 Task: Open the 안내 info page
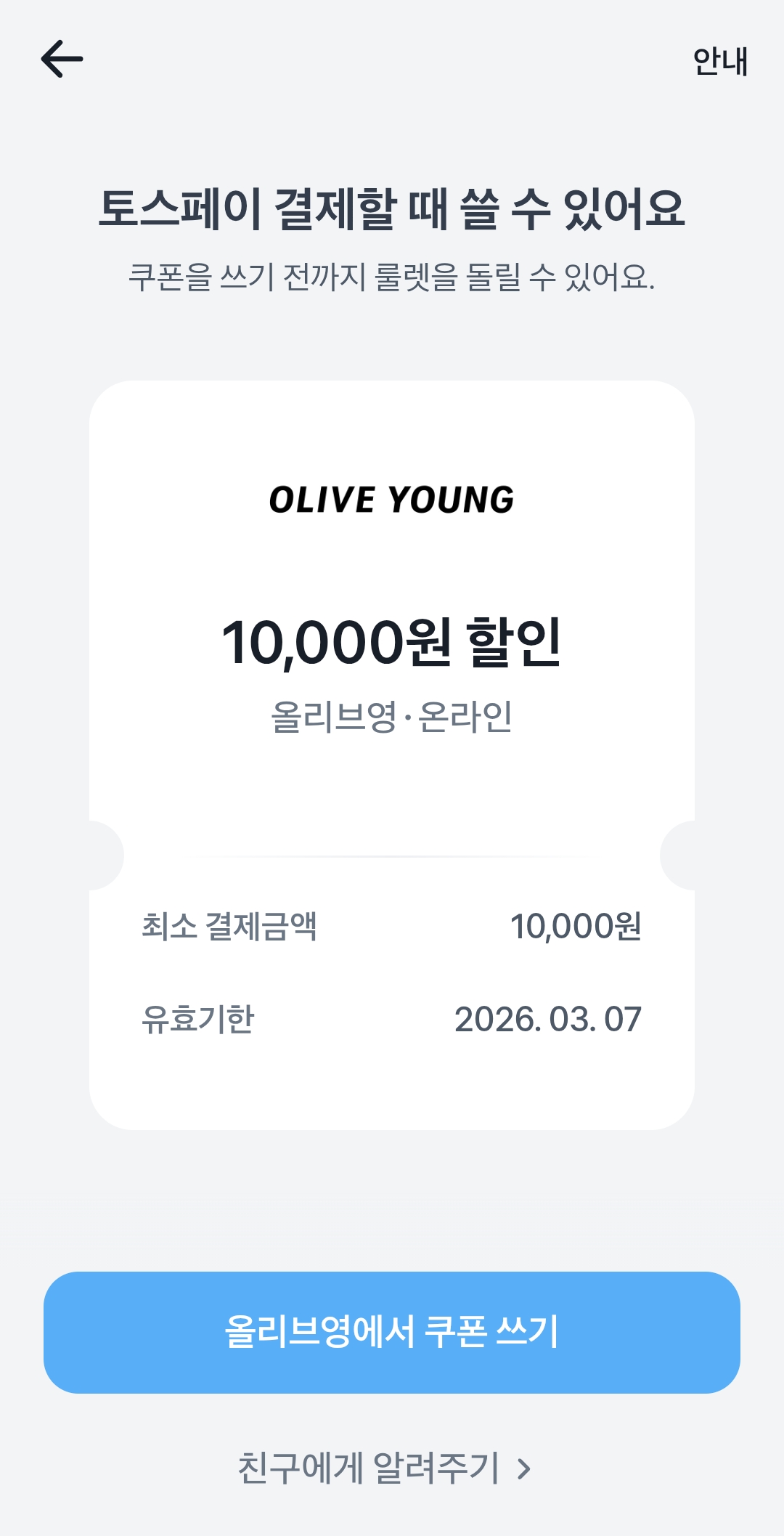tap(719, 62)
